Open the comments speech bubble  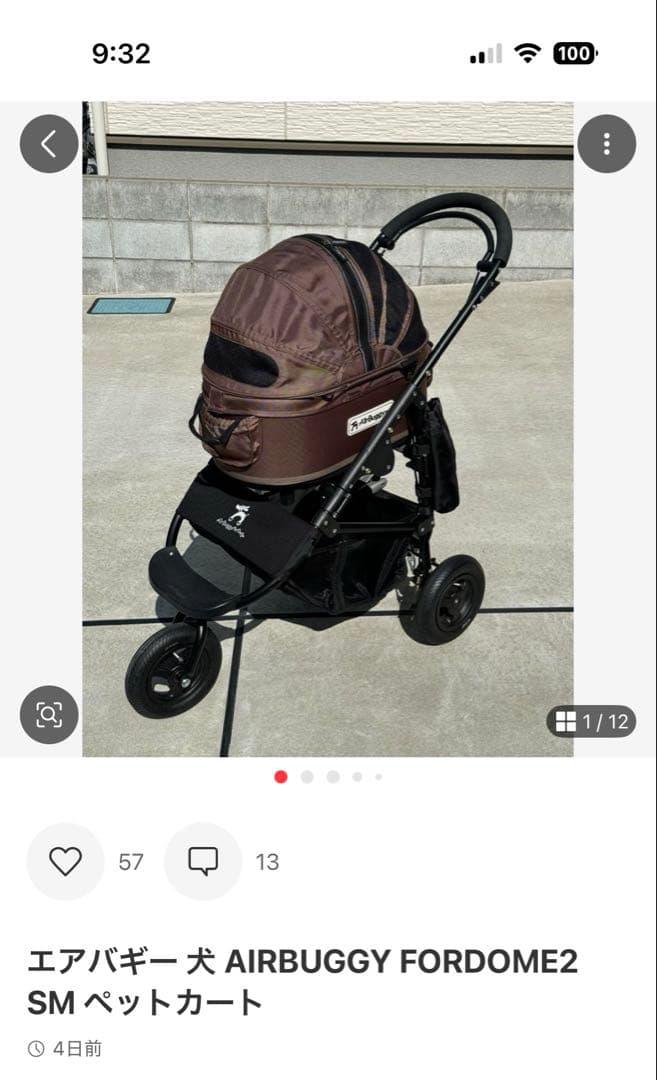pyautogui.click(x=203, y=861)
